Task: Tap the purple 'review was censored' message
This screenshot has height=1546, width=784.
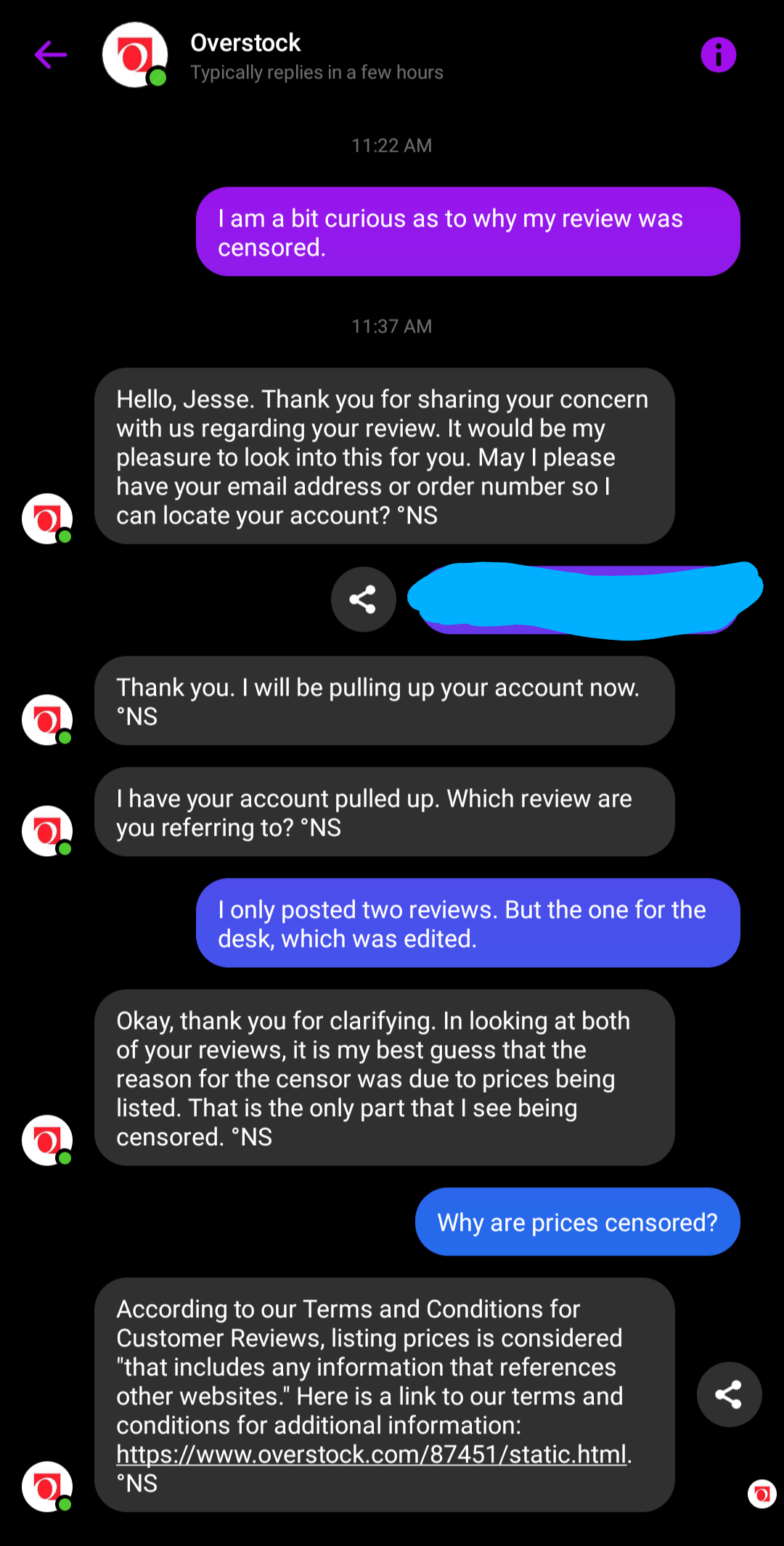Action: tap(467, 231)
